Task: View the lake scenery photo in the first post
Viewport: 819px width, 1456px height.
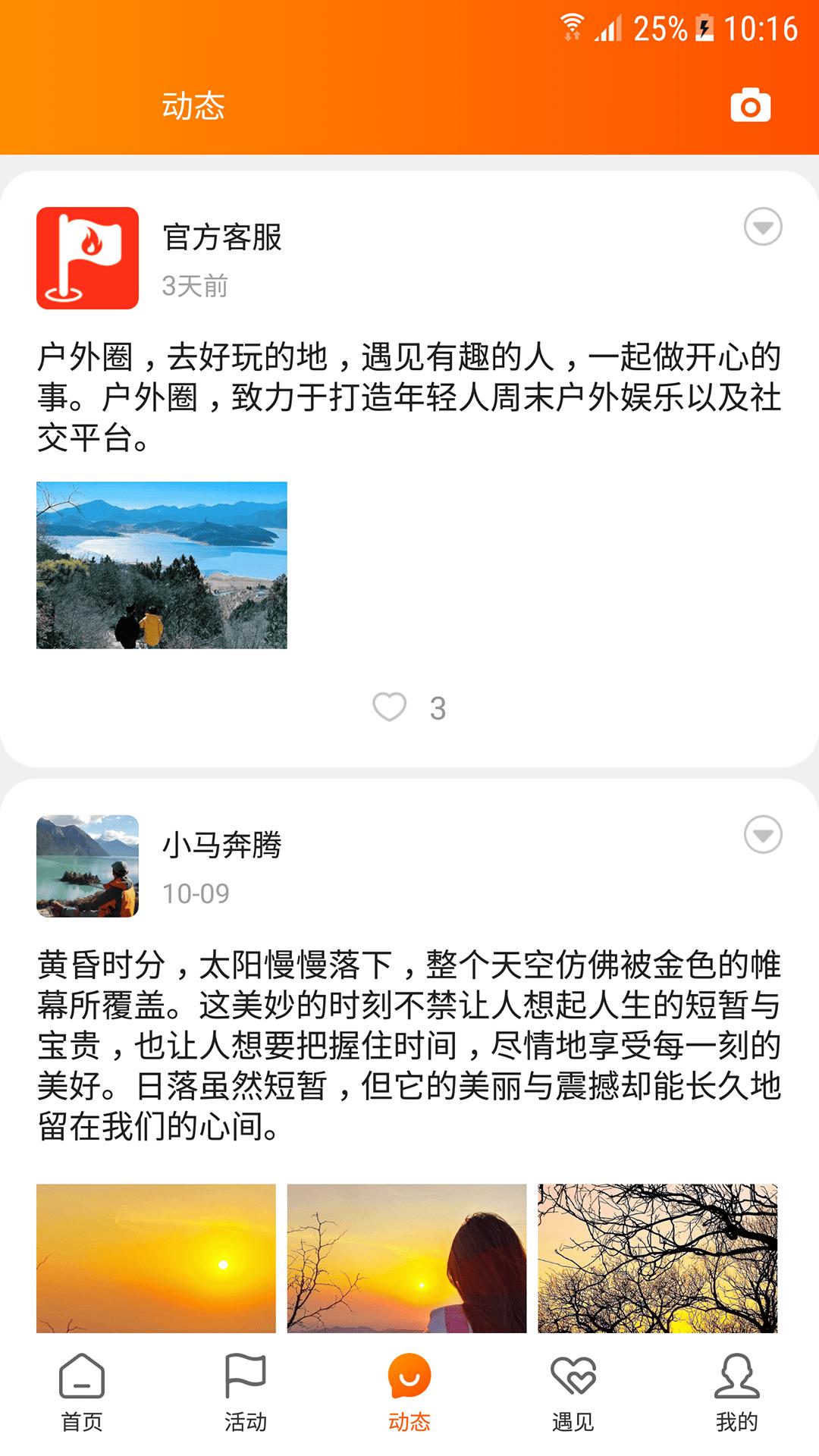Action: coord(161,565)
